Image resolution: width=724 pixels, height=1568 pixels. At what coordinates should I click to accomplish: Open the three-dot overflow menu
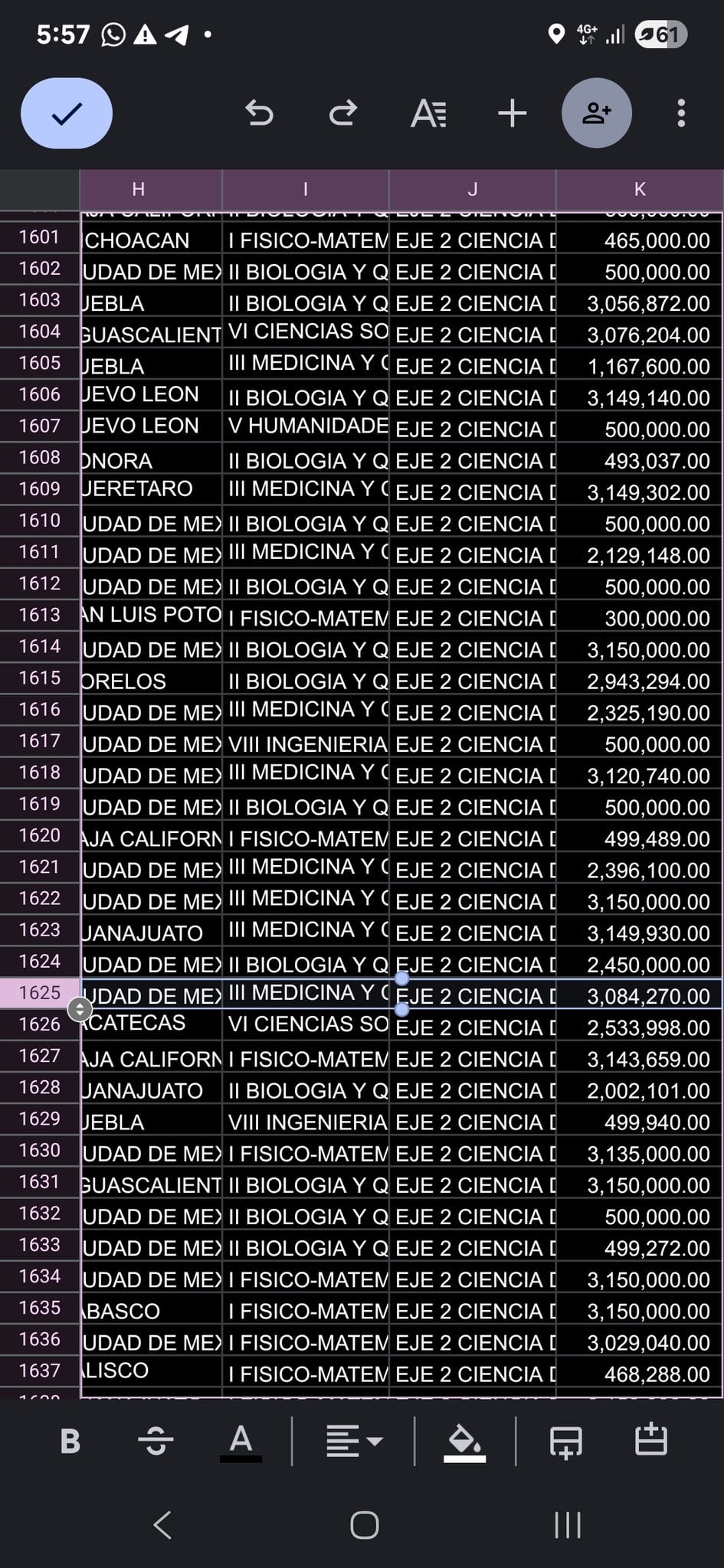(x=680, y=113)
